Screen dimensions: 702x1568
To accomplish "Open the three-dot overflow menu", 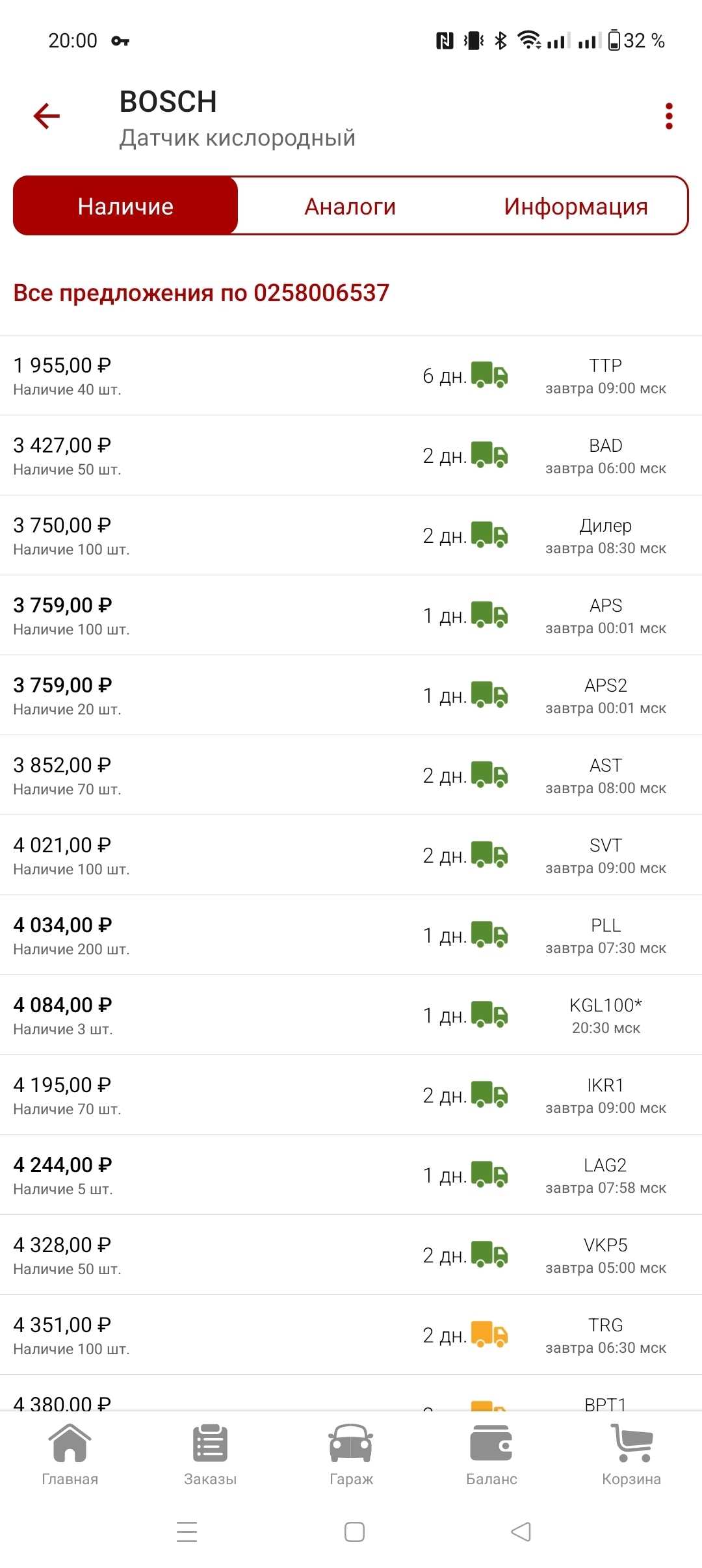I will (x=669, y=116).
